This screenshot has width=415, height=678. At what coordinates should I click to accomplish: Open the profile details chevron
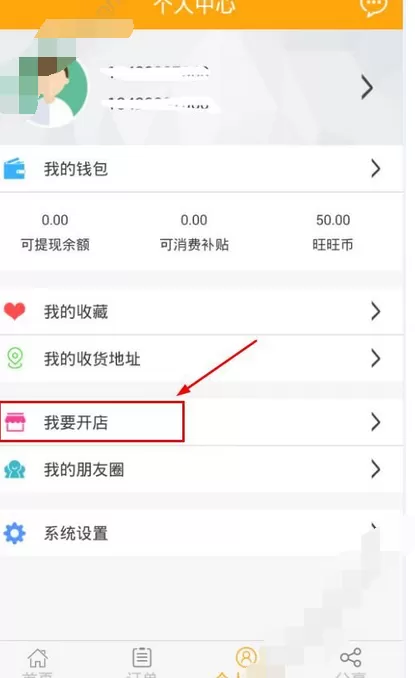(367, 88)
